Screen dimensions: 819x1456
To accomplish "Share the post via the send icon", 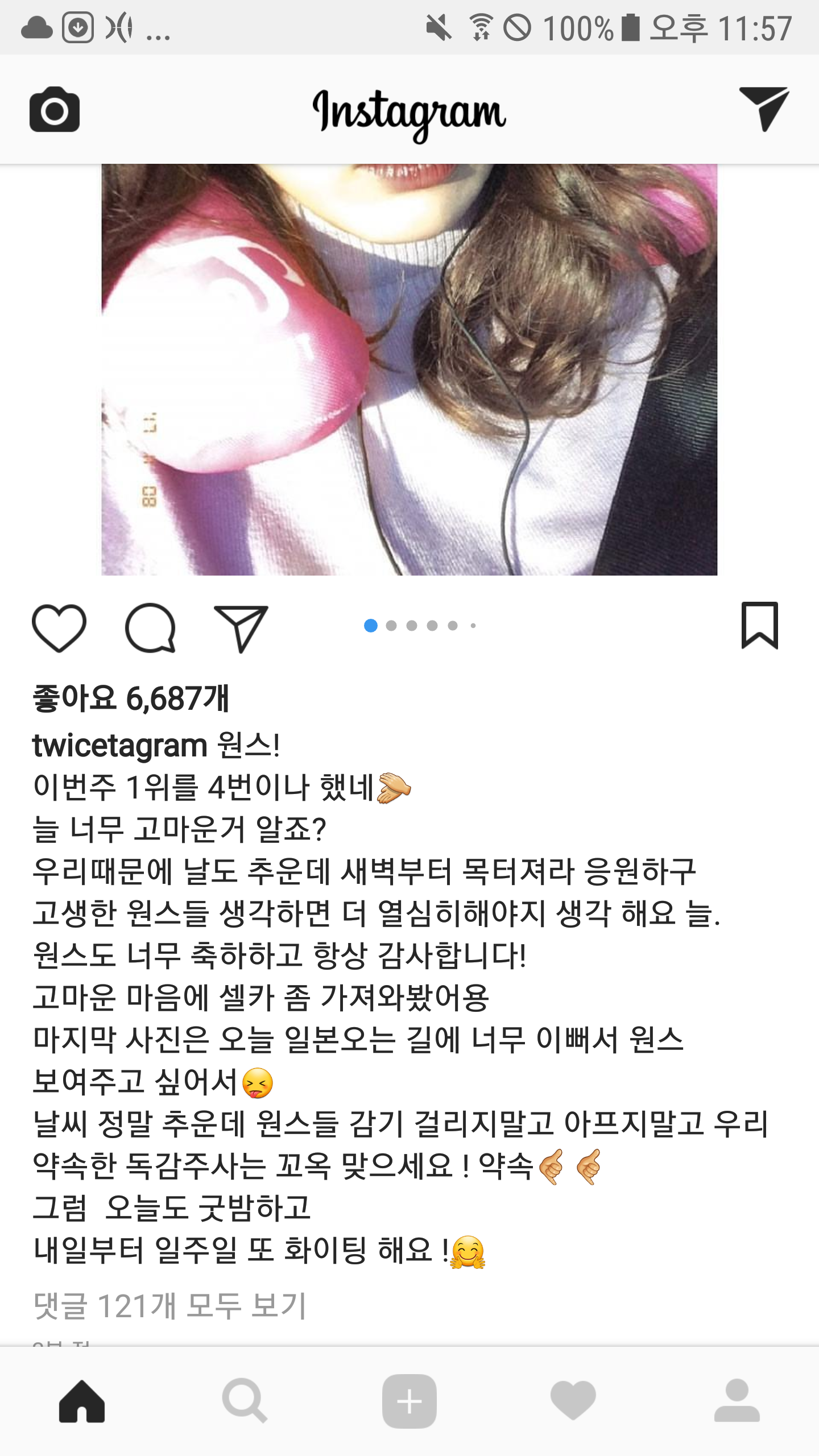I will pos(241,628).
